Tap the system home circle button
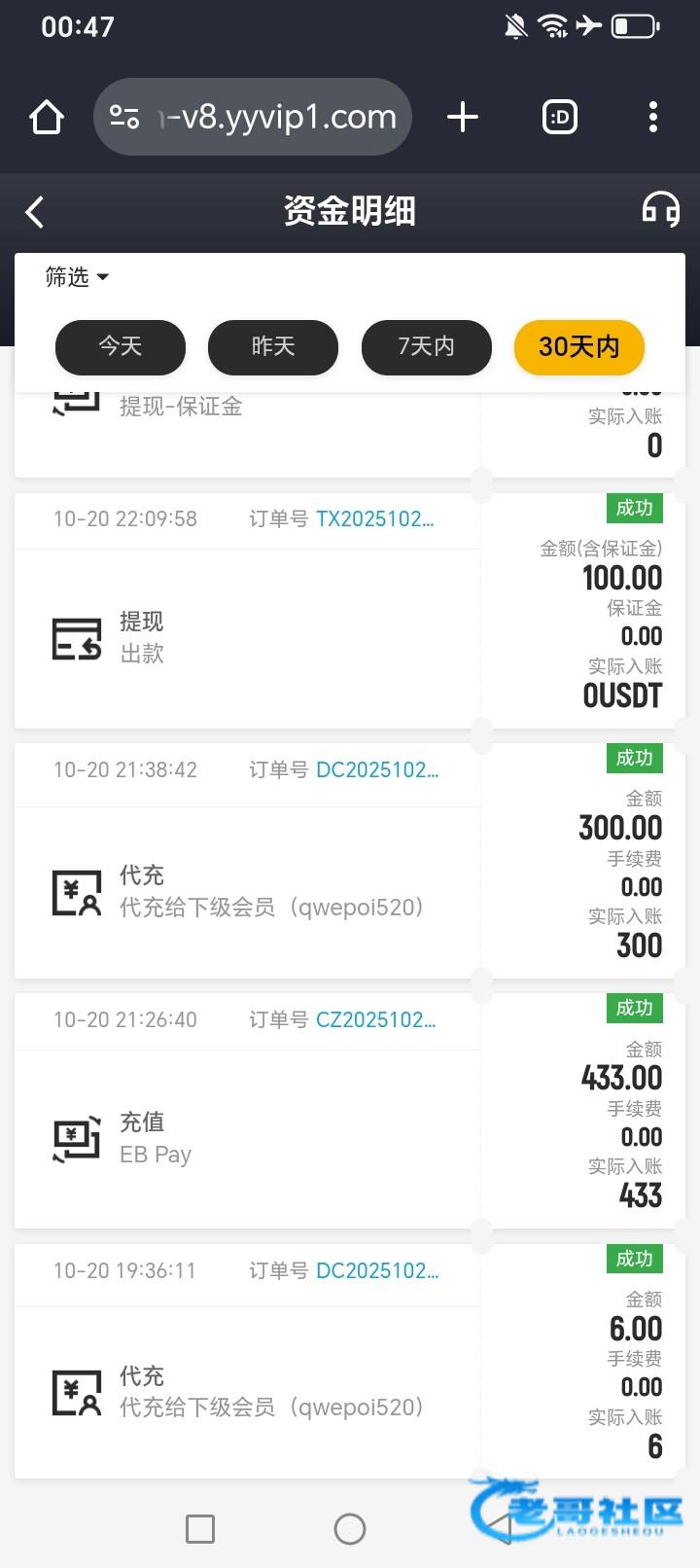 pyautogui.click(x=350, y=1529)
